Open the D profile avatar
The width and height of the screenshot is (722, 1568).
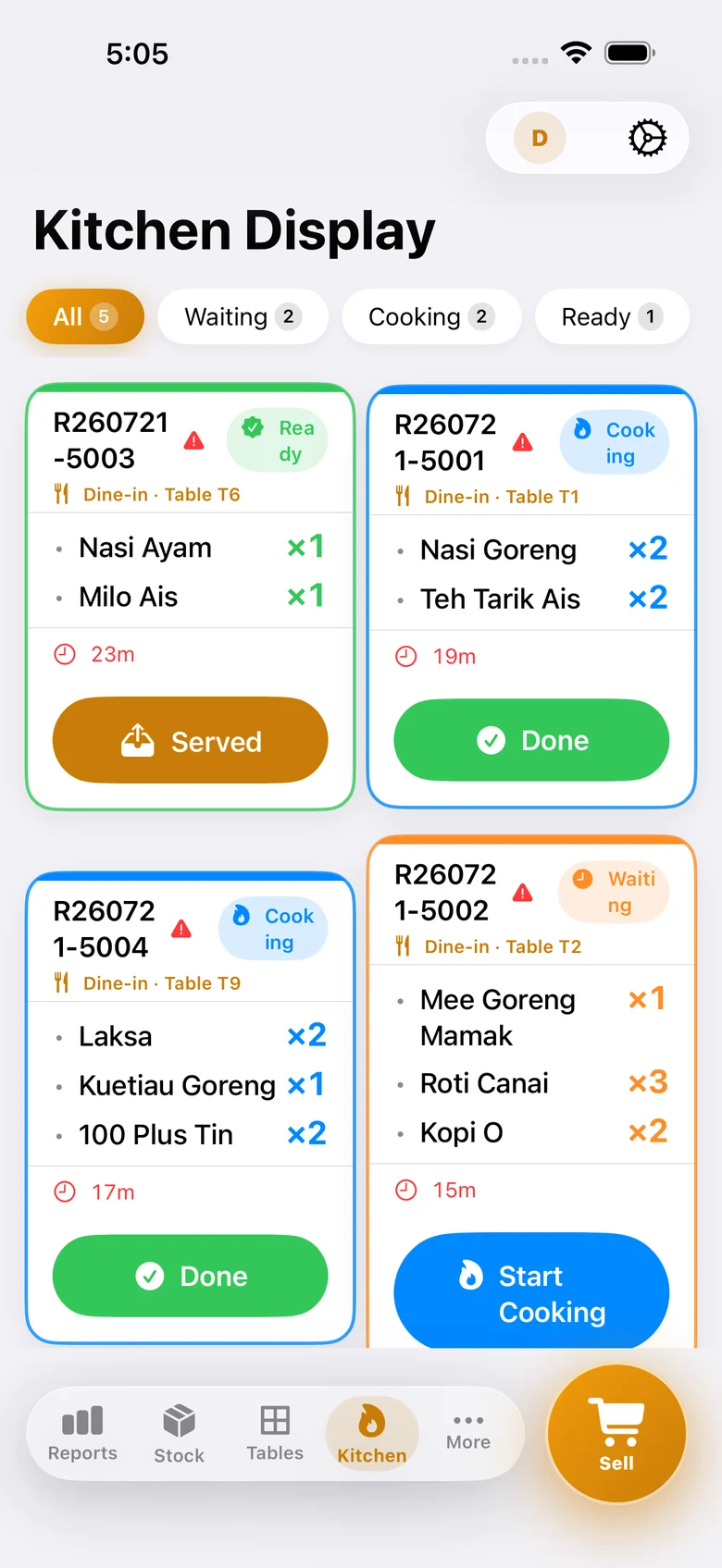(540, 138)
